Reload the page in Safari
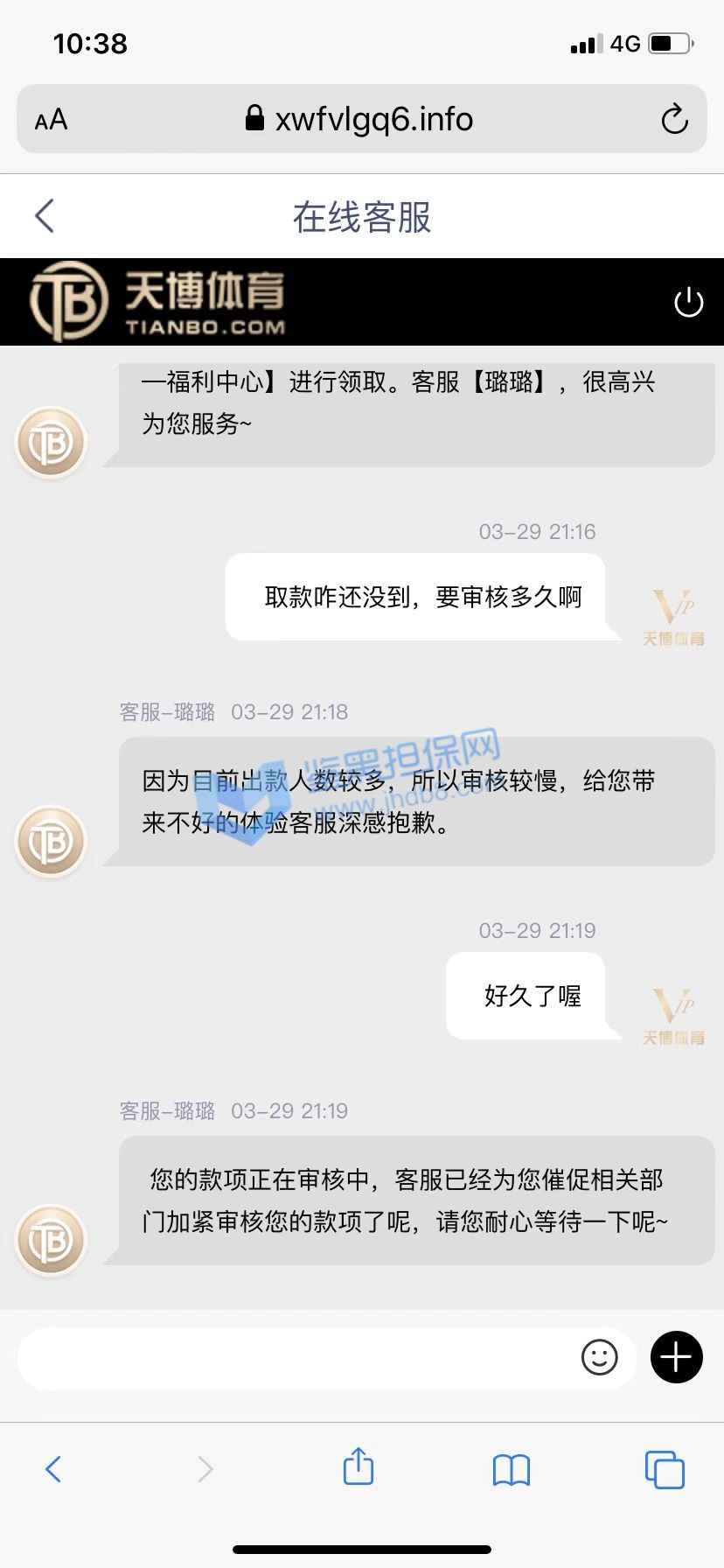The width and height of the screenshot is (724, 1568). [x=674, y=119]
